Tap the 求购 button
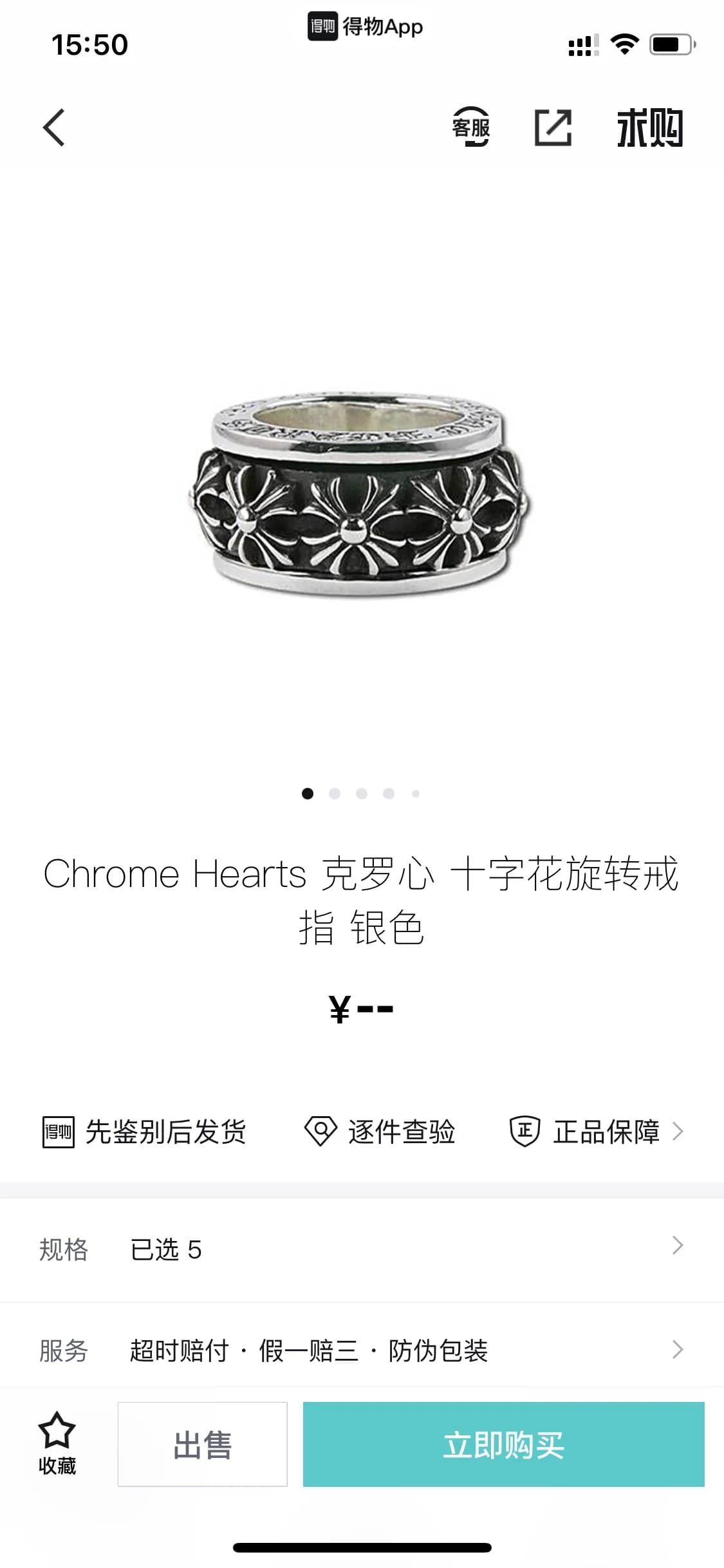This screenshot has width=724, height=1568. [649, 128]
